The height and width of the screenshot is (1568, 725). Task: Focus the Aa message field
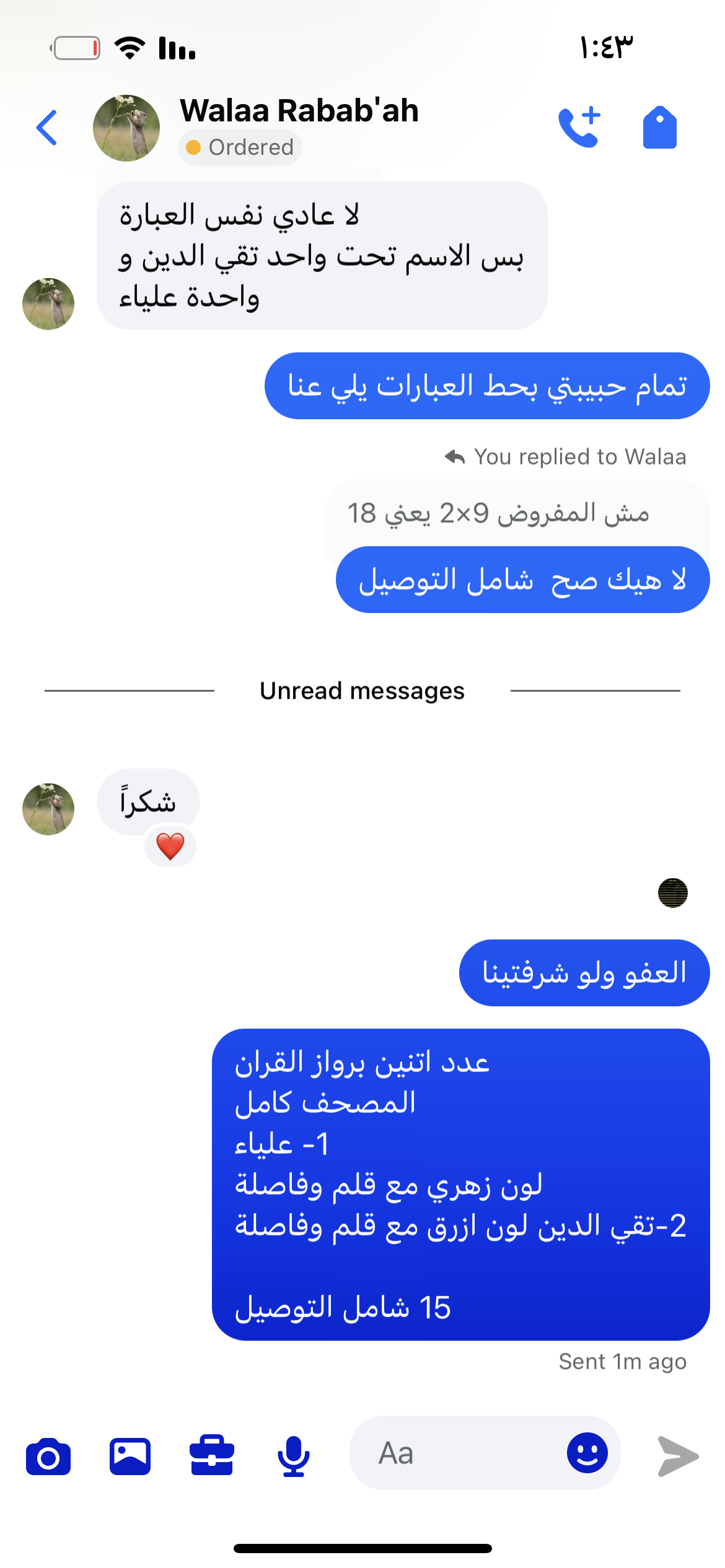459,1453
